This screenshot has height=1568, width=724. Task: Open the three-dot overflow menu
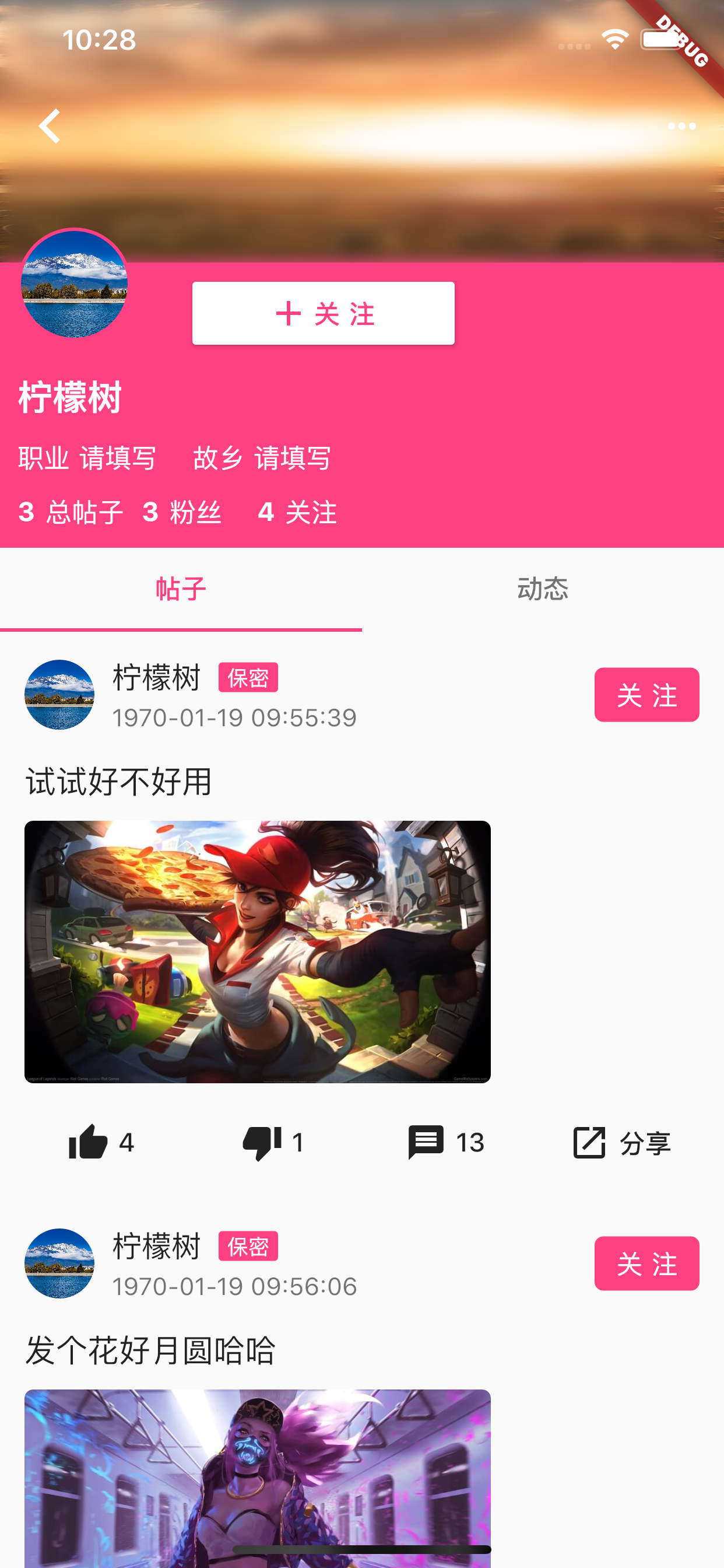click(681, 126)
